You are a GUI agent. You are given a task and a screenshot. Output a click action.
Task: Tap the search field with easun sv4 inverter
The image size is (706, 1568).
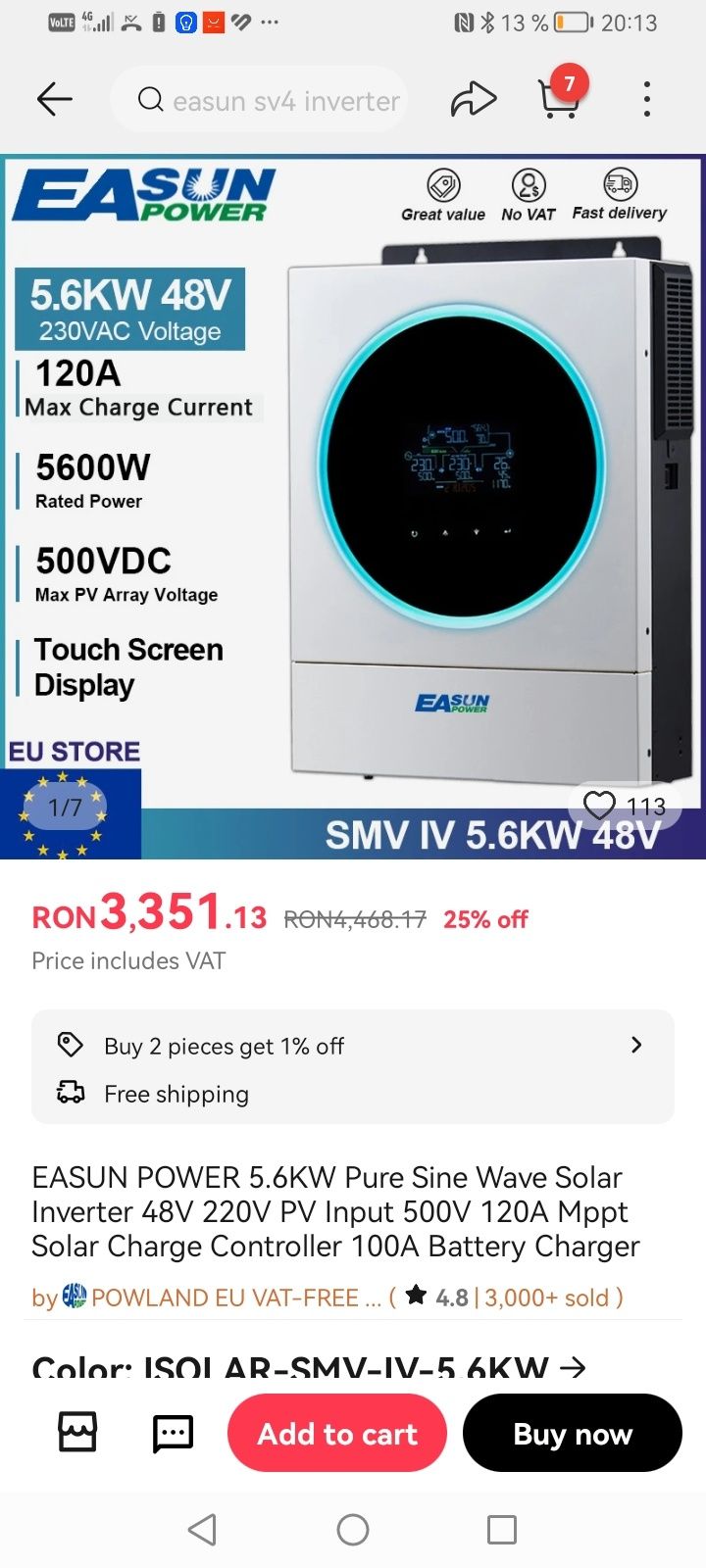pyautogui.click(x=270, y=100)
